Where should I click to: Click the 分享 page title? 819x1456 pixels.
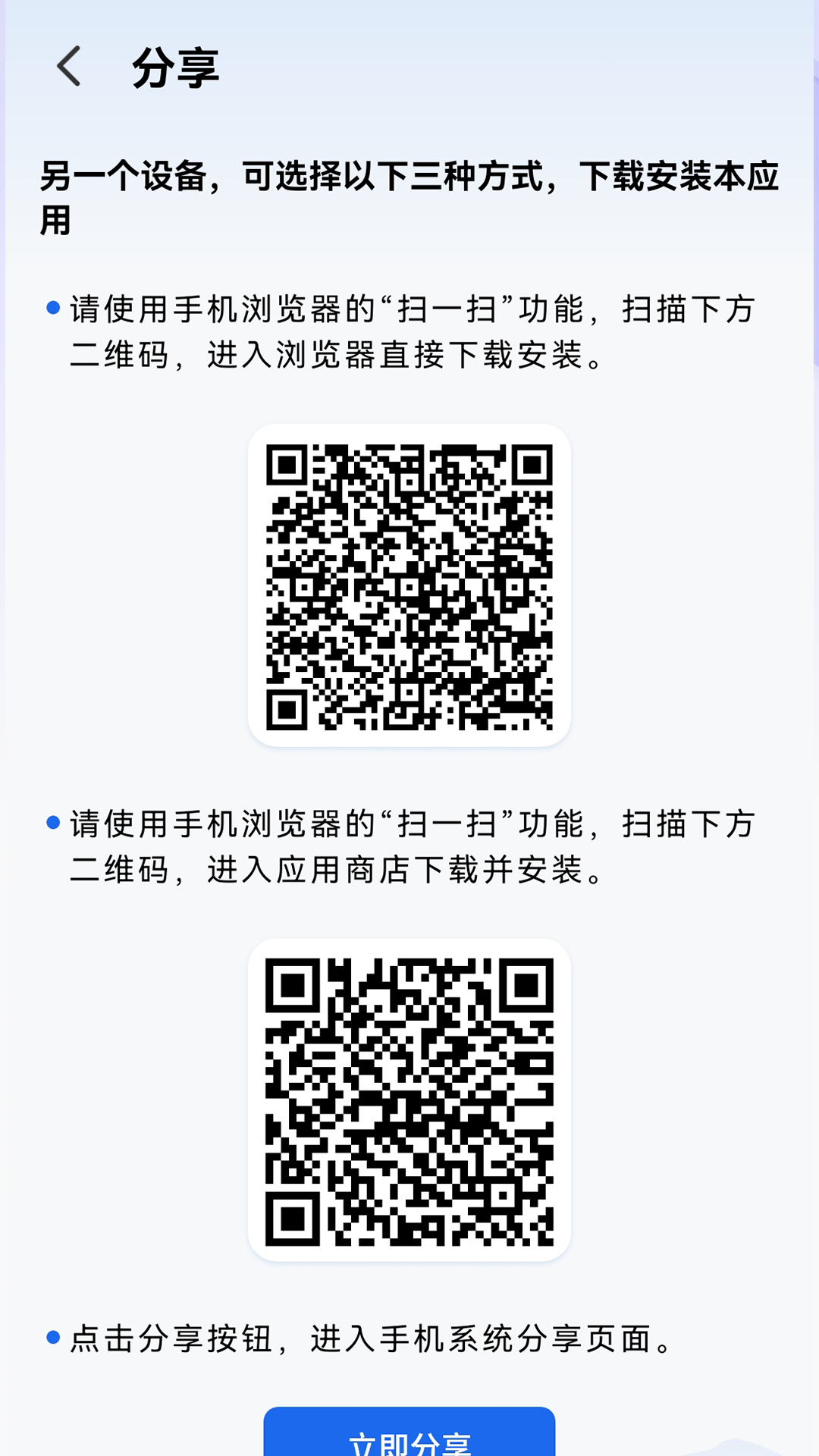point(175,69)
